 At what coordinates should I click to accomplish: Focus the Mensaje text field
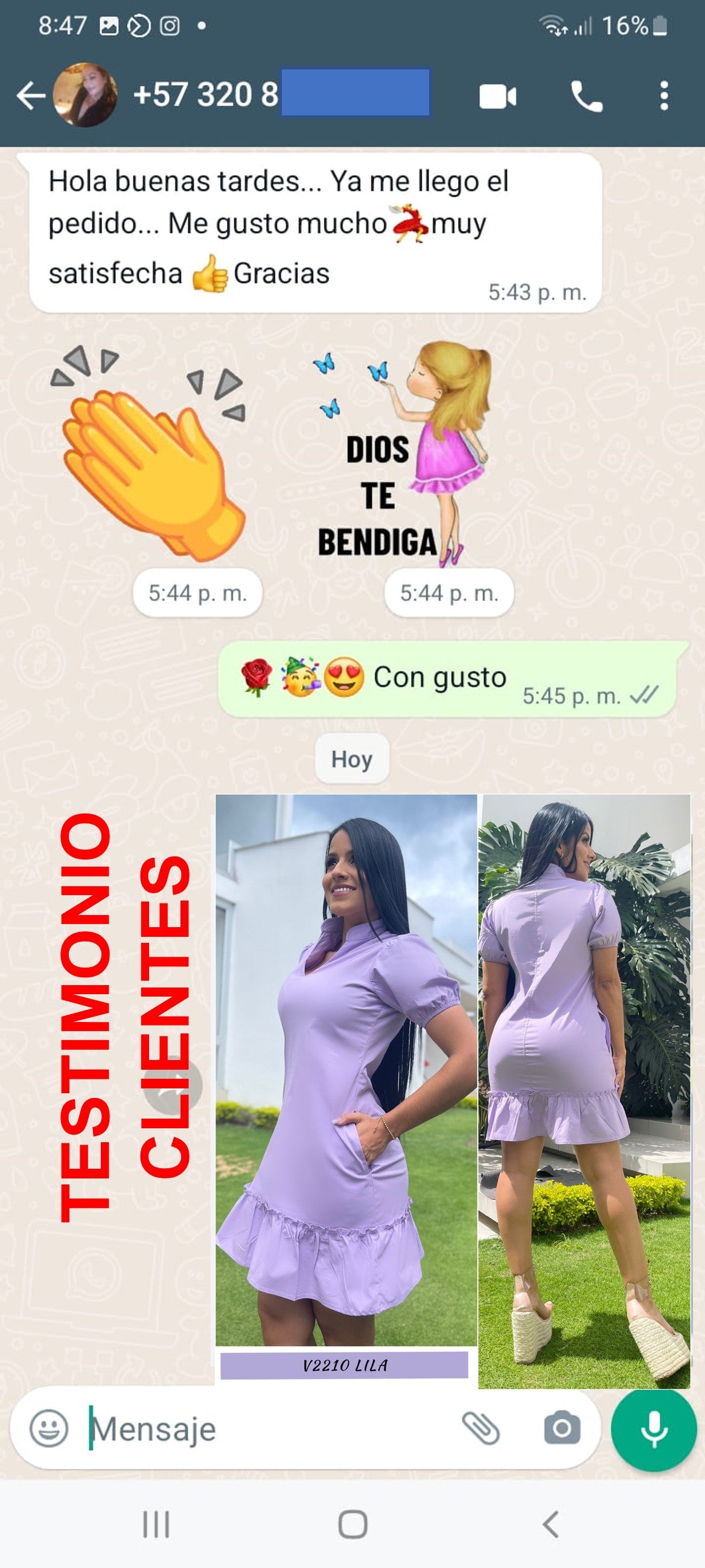point(267,1428)
